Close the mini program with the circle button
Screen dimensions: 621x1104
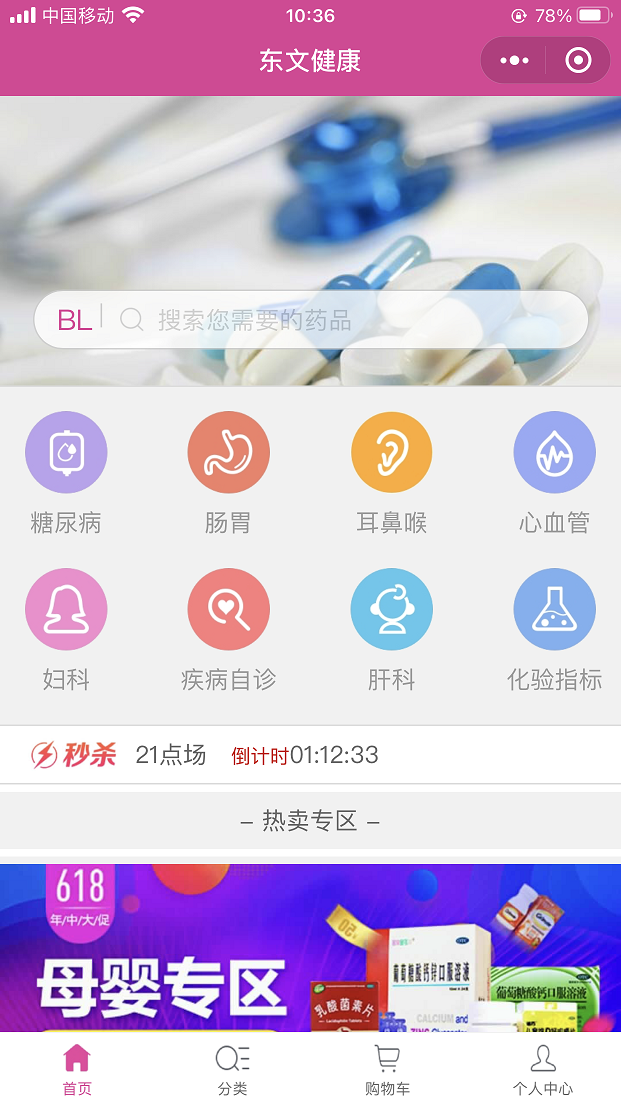coord(578,61)
